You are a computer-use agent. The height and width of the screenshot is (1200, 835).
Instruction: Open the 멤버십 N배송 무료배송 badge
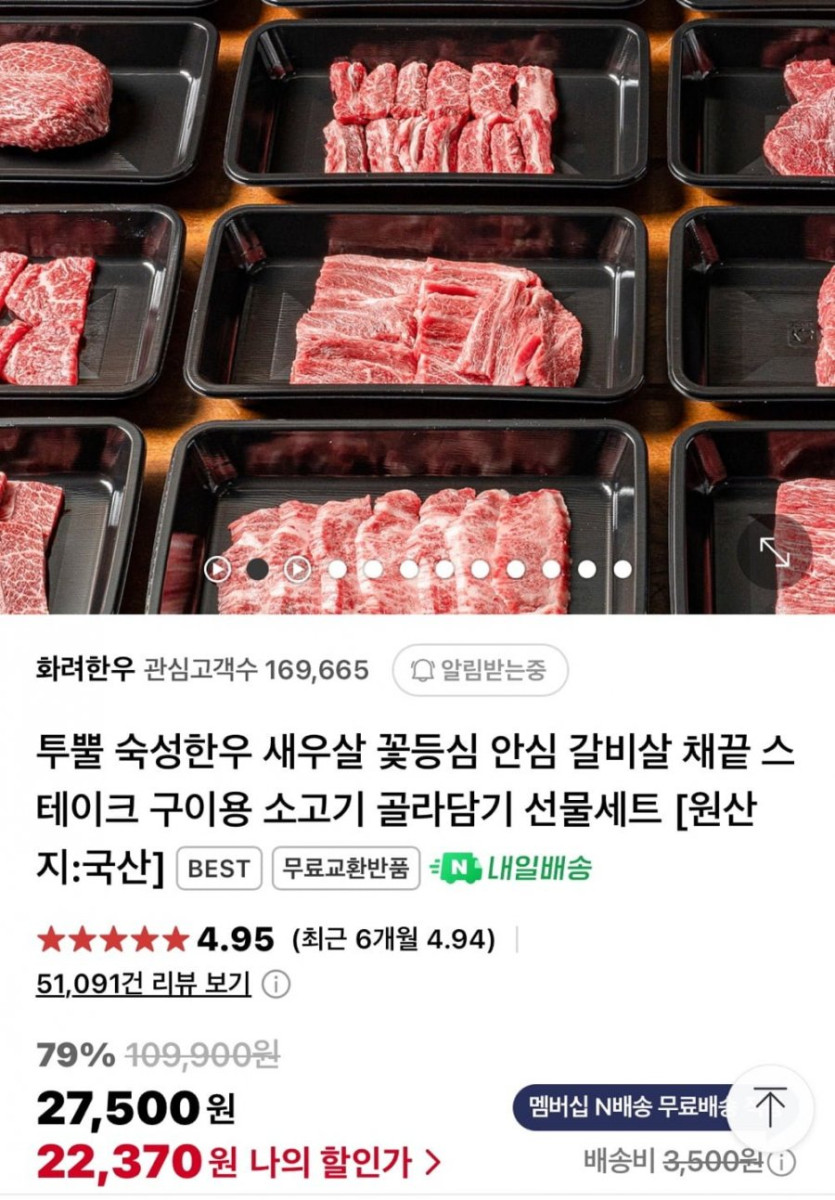tap(625, 1108)
